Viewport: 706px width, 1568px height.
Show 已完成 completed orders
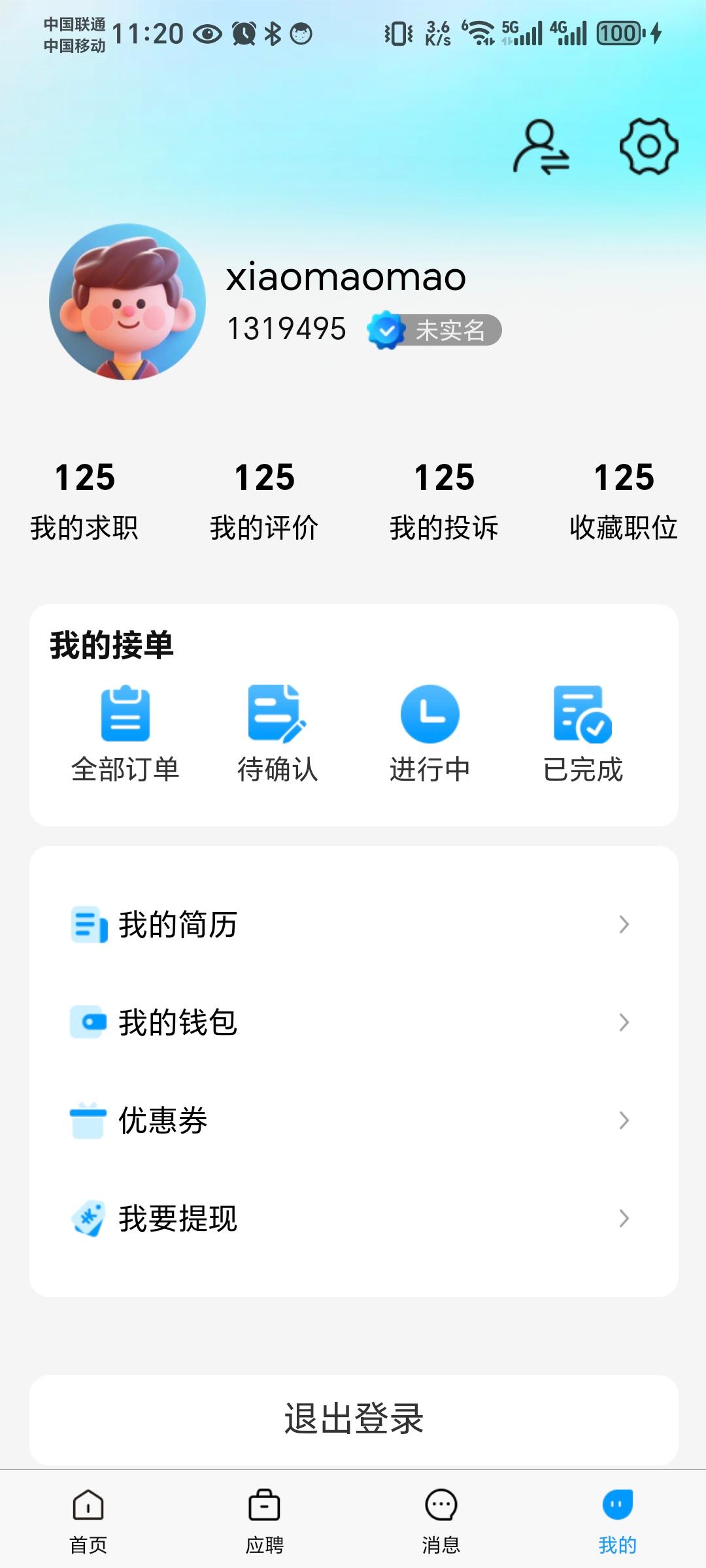582,734
